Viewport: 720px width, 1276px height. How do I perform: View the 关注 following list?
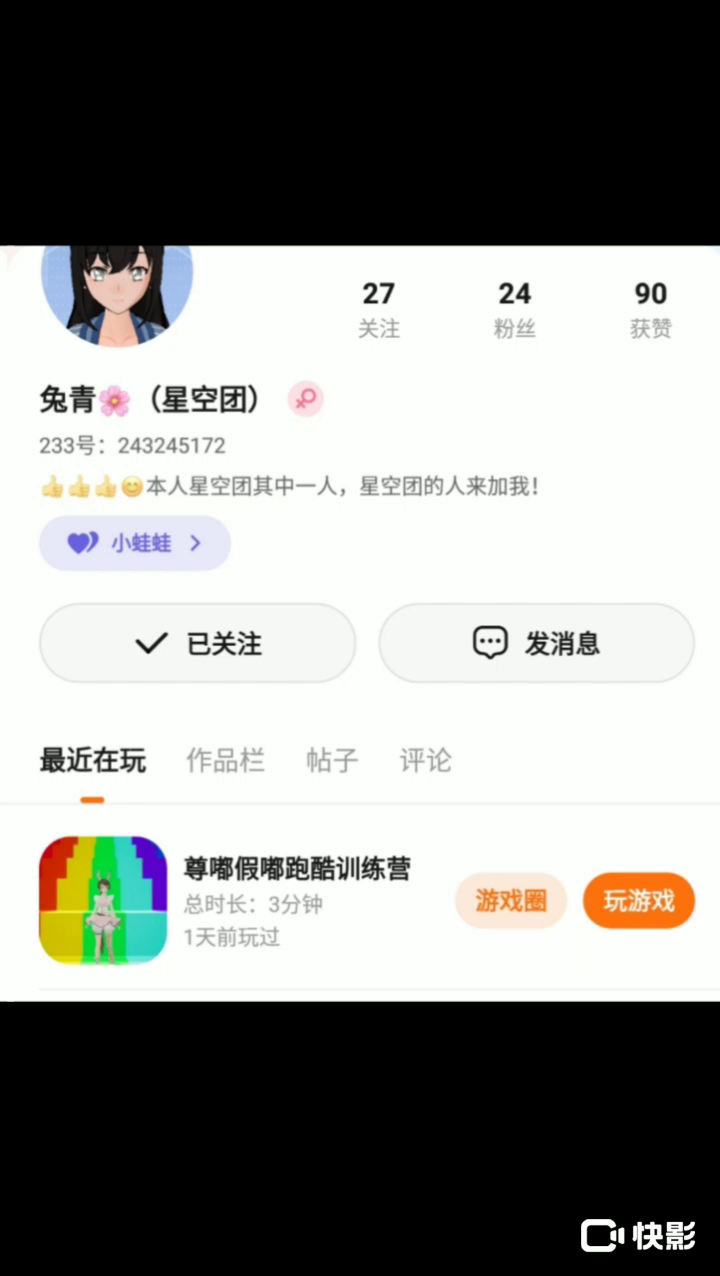[x=378, y=309]
